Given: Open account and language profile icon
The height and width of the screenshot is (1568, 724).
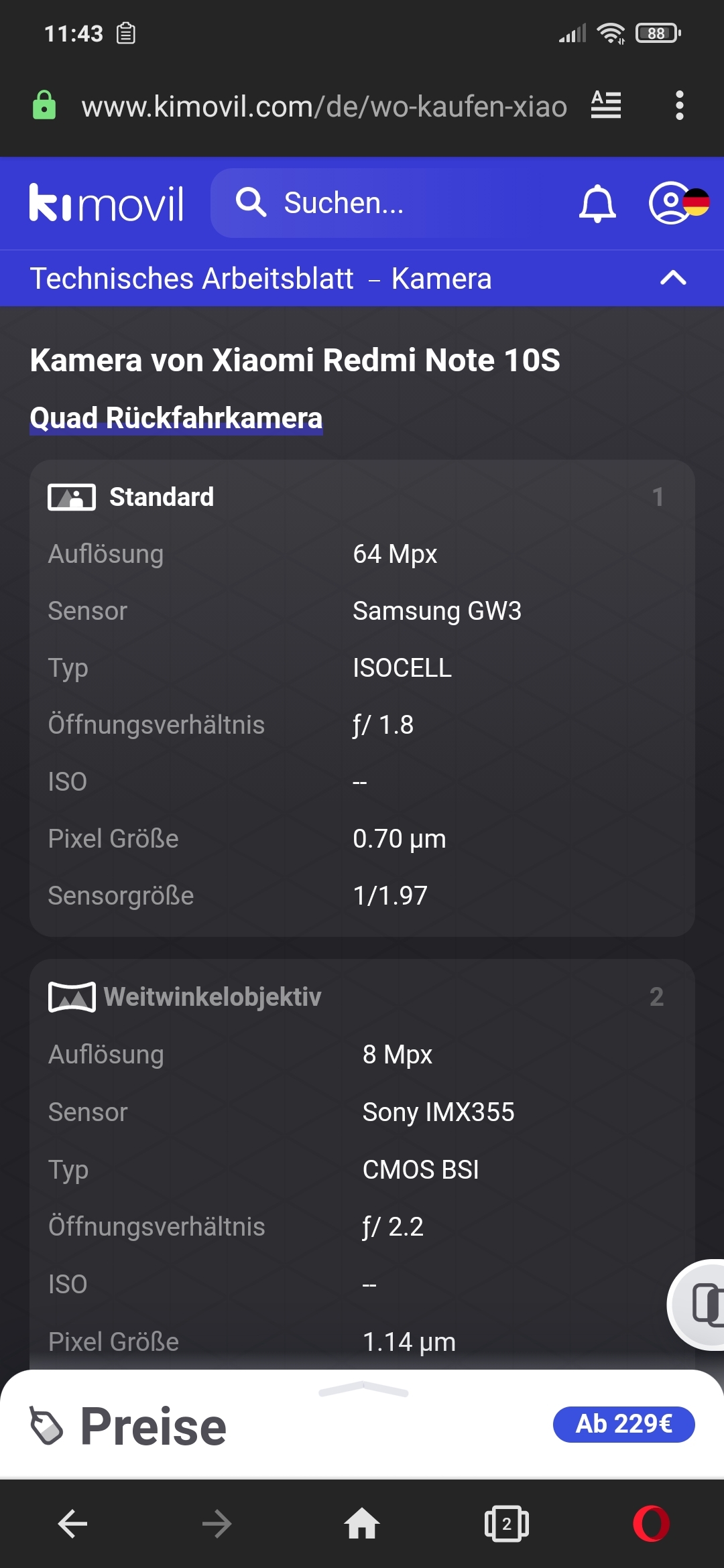Looking at the screenshot, I should point(678,203).
